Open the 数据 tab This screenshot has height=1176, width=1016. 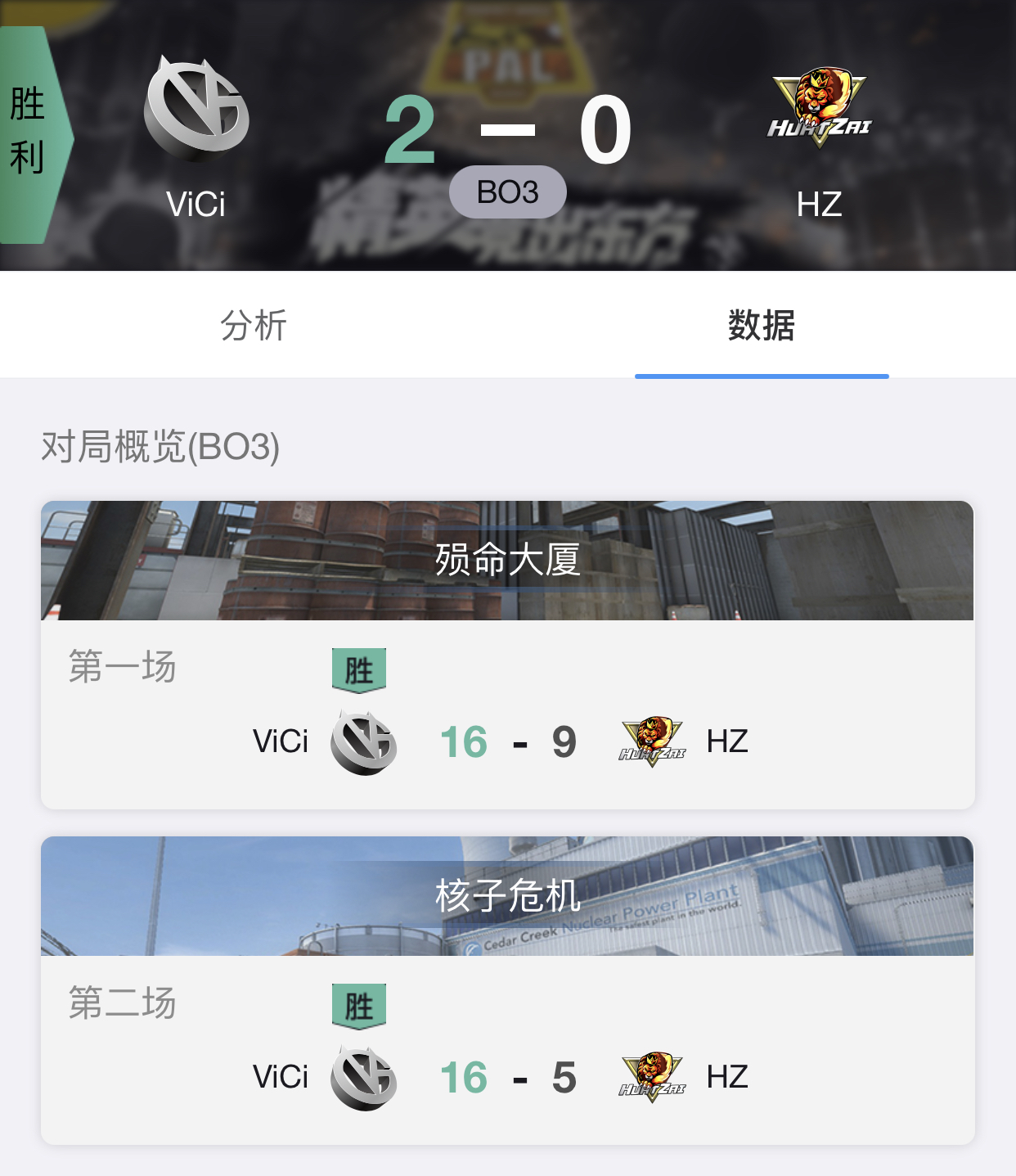[762, 326]
